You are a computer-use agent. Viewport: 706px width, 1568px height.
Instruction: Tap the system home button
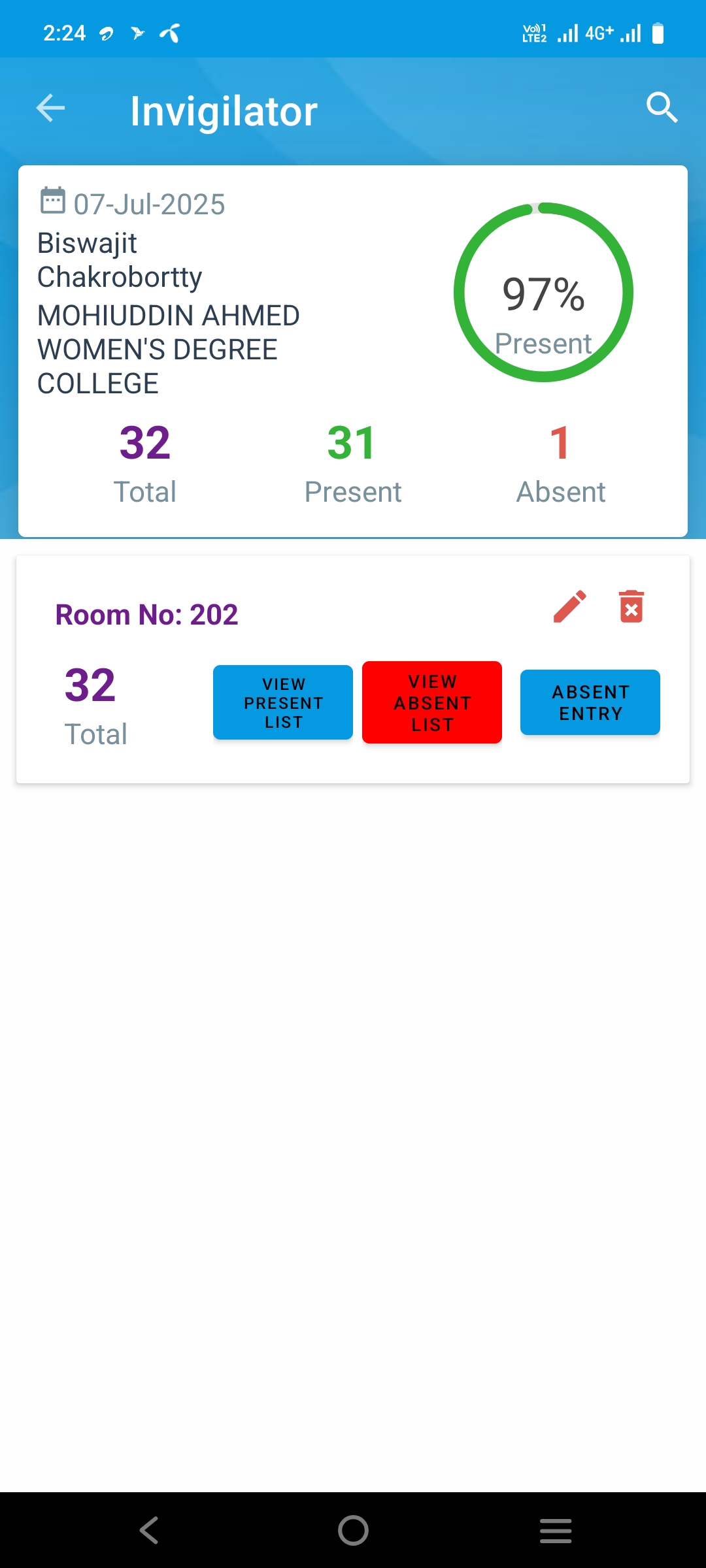[x=353, y=1530]
